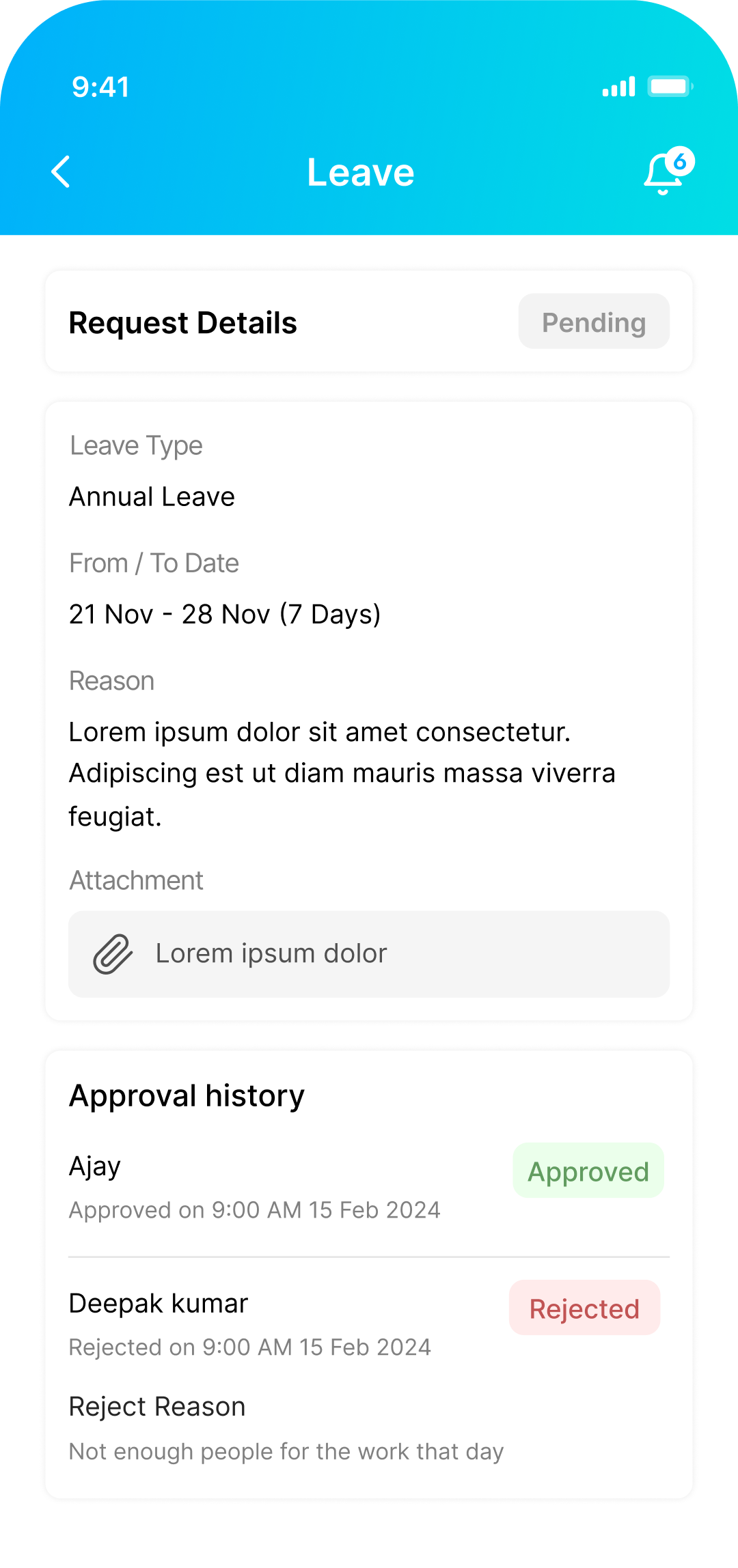
Task: Tap the back arrow in the header
Action: click(x=61, y=172)
